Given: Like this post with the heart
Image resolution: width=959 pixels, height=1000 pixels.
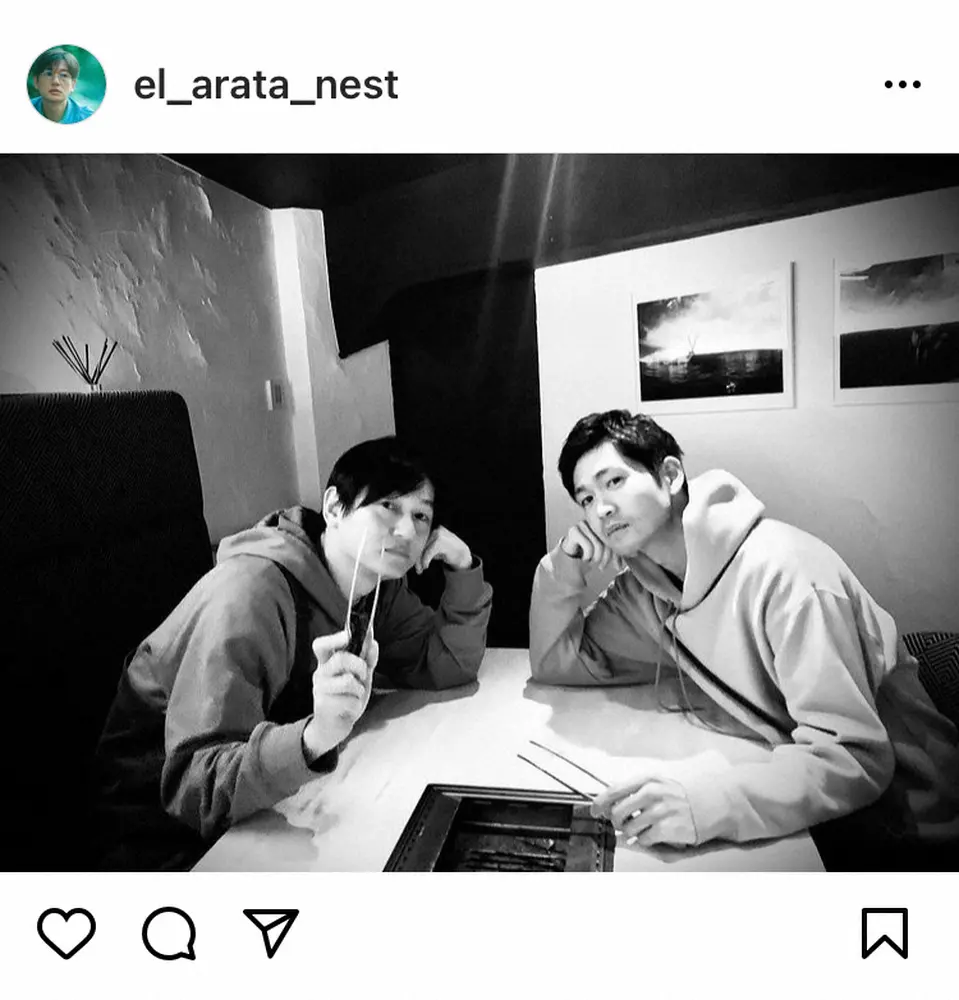Looking at the screenshot, I should point(66,933).
